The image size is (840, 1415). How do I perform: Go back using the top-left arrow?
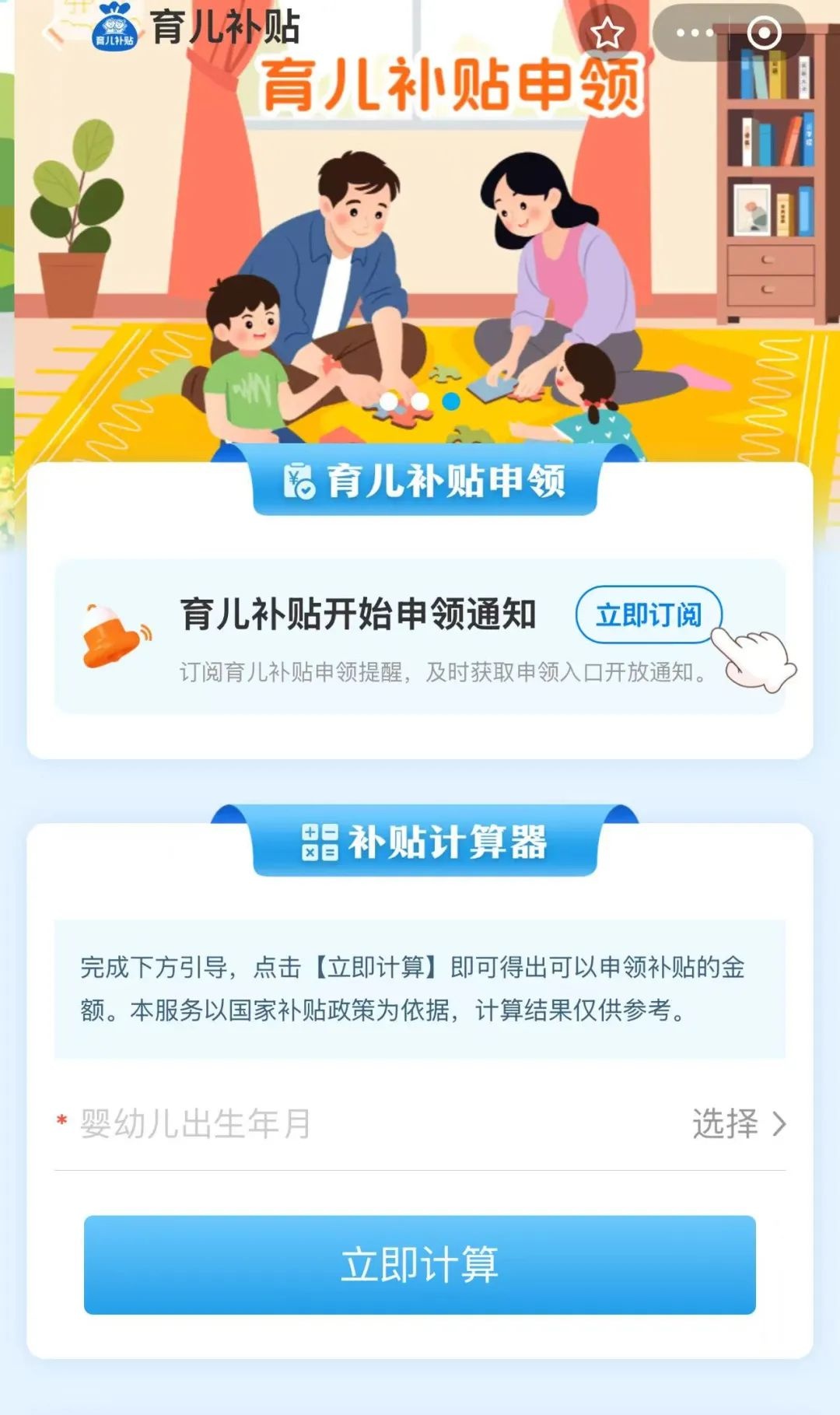53,35
